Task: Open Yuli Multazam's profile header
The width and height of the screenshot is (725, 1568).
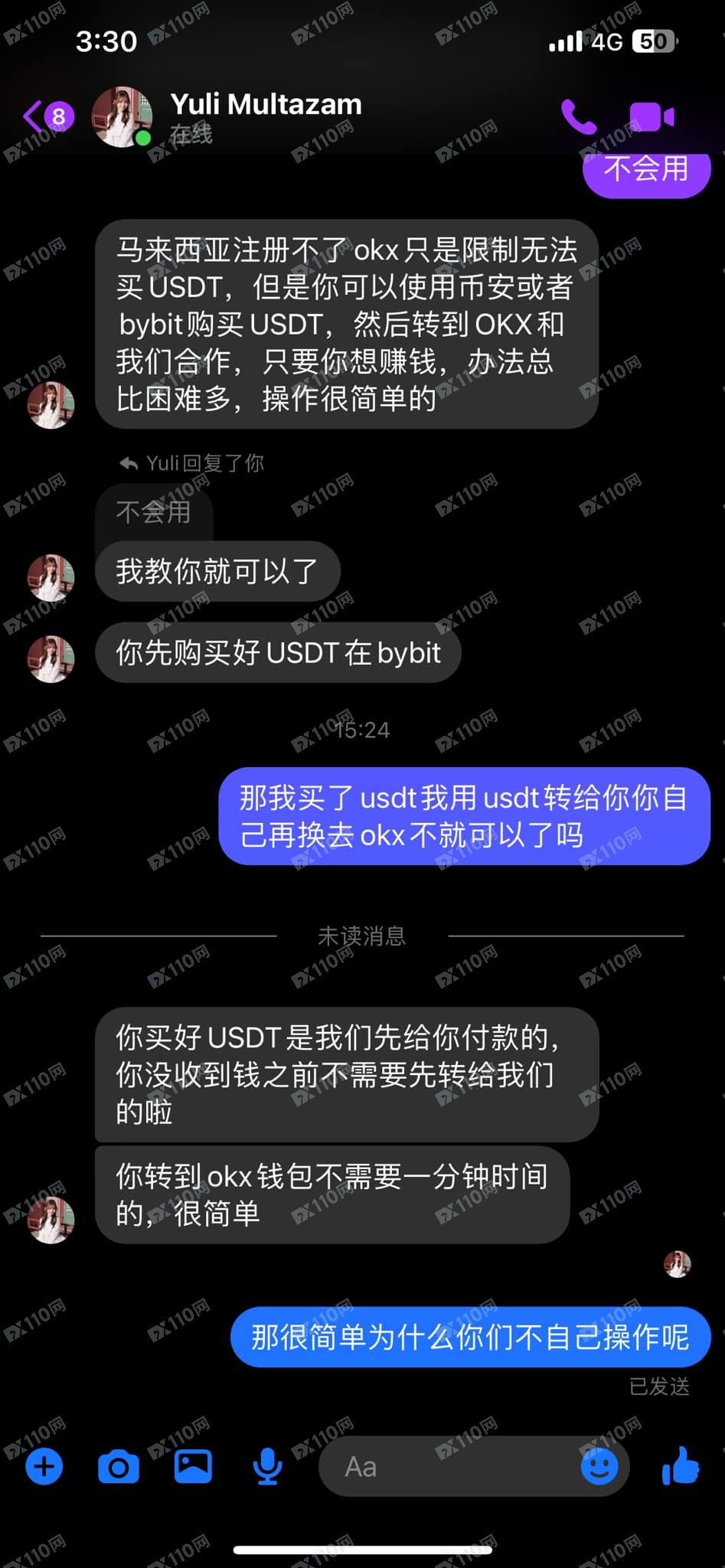Action: 264,115
